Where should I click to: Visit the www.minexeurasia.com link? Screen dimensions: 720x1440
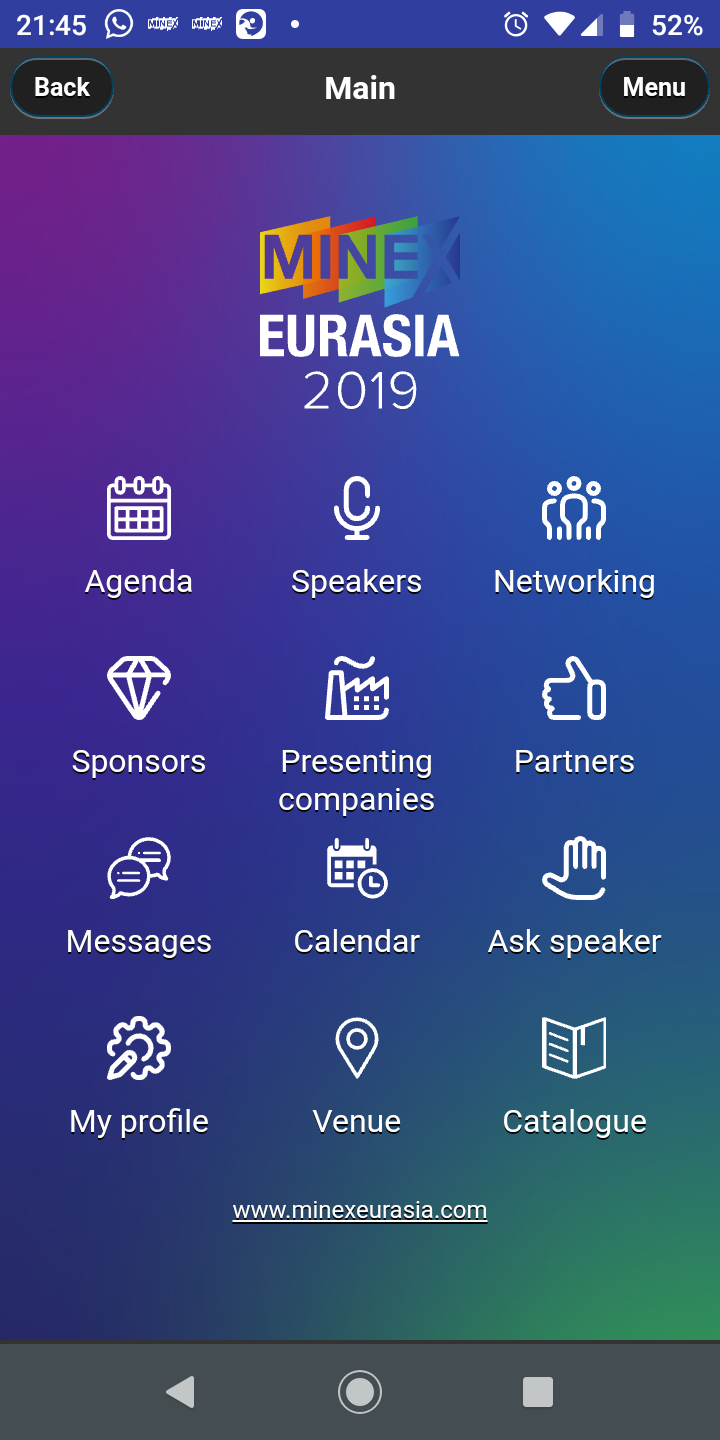360,1210
